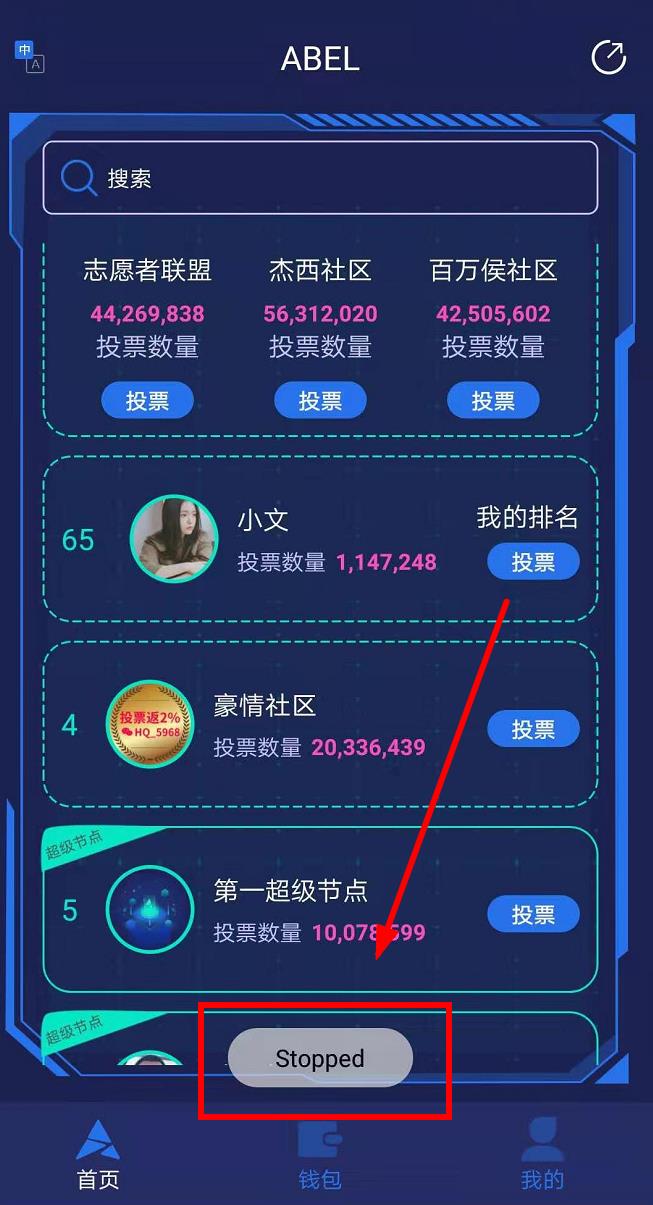Open 小文 profile avatar
This screenshot has width=653, height=1205.
[174, 539]
